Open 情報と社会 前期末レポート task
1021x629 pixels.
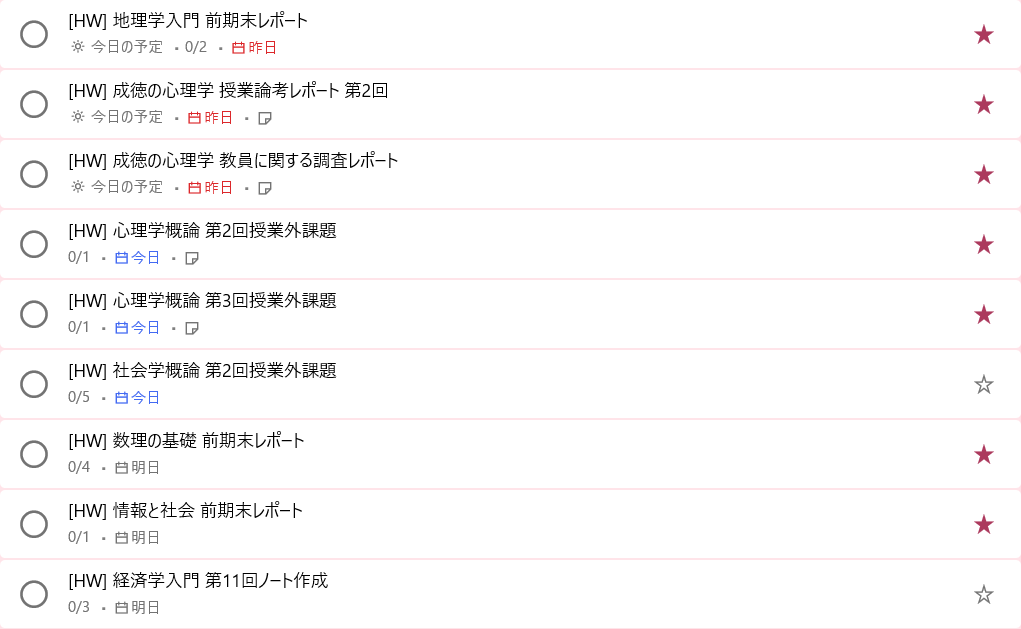point(185,511)
